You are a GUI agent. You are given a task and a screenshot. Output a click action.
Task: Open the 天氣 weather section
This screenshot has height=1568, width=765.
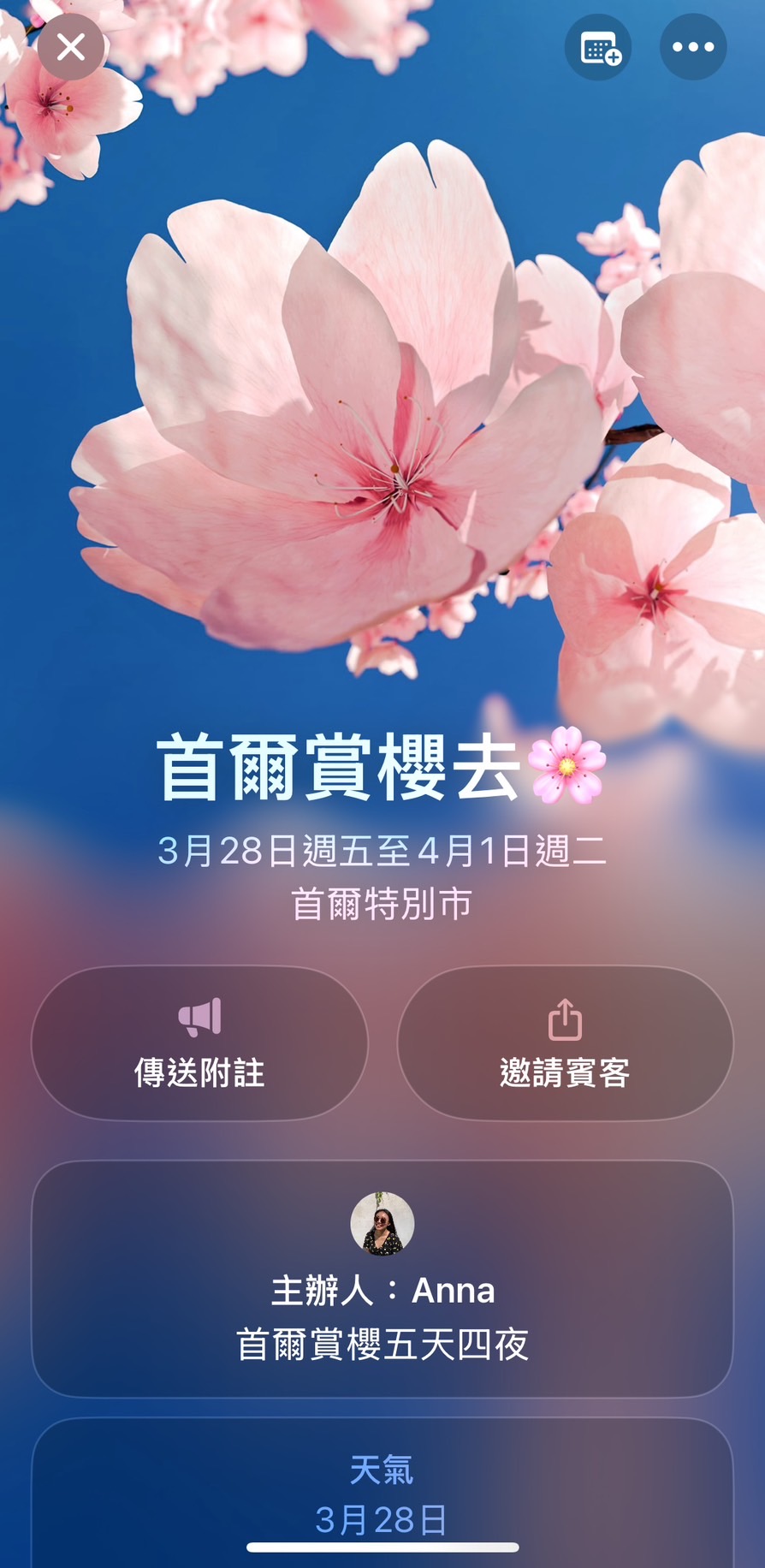(x=382, y=1466)
